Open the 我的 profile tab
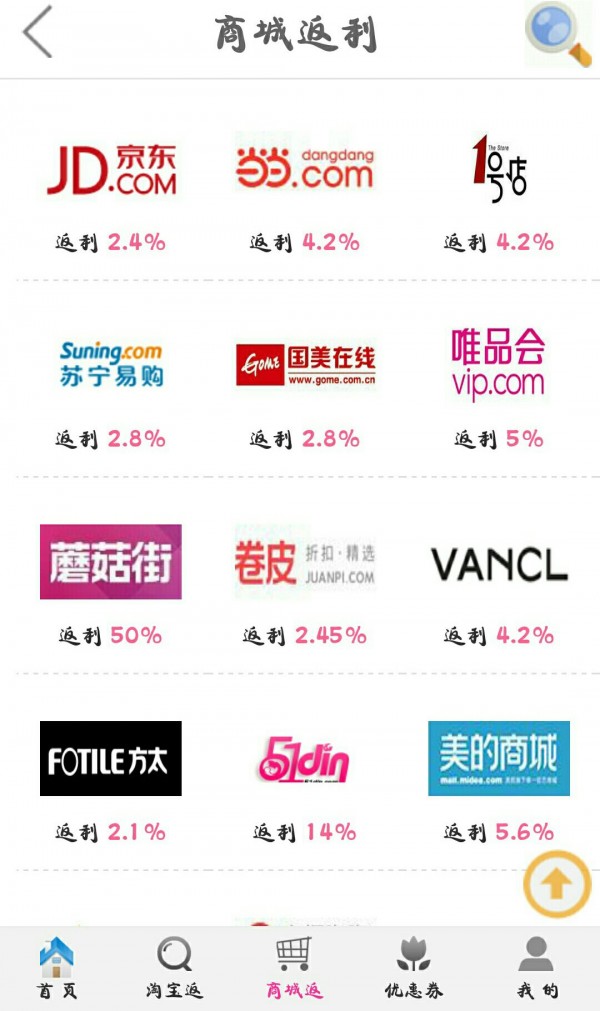 [x=536, y=968]
